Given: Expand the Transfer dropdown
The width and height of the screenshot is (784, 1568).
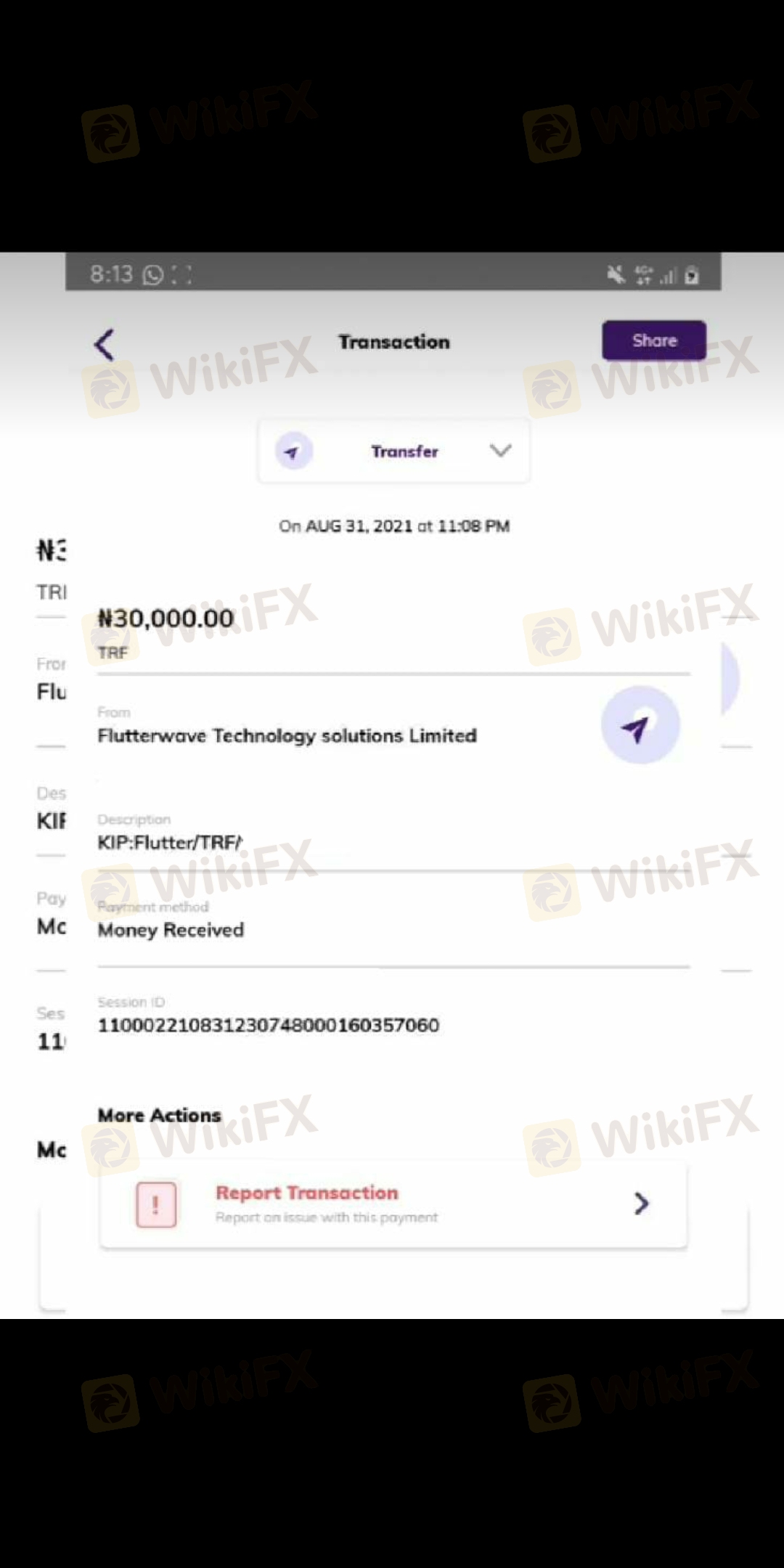Looking at the screenshot, I should pyautogui.click(x=394, y=451).
